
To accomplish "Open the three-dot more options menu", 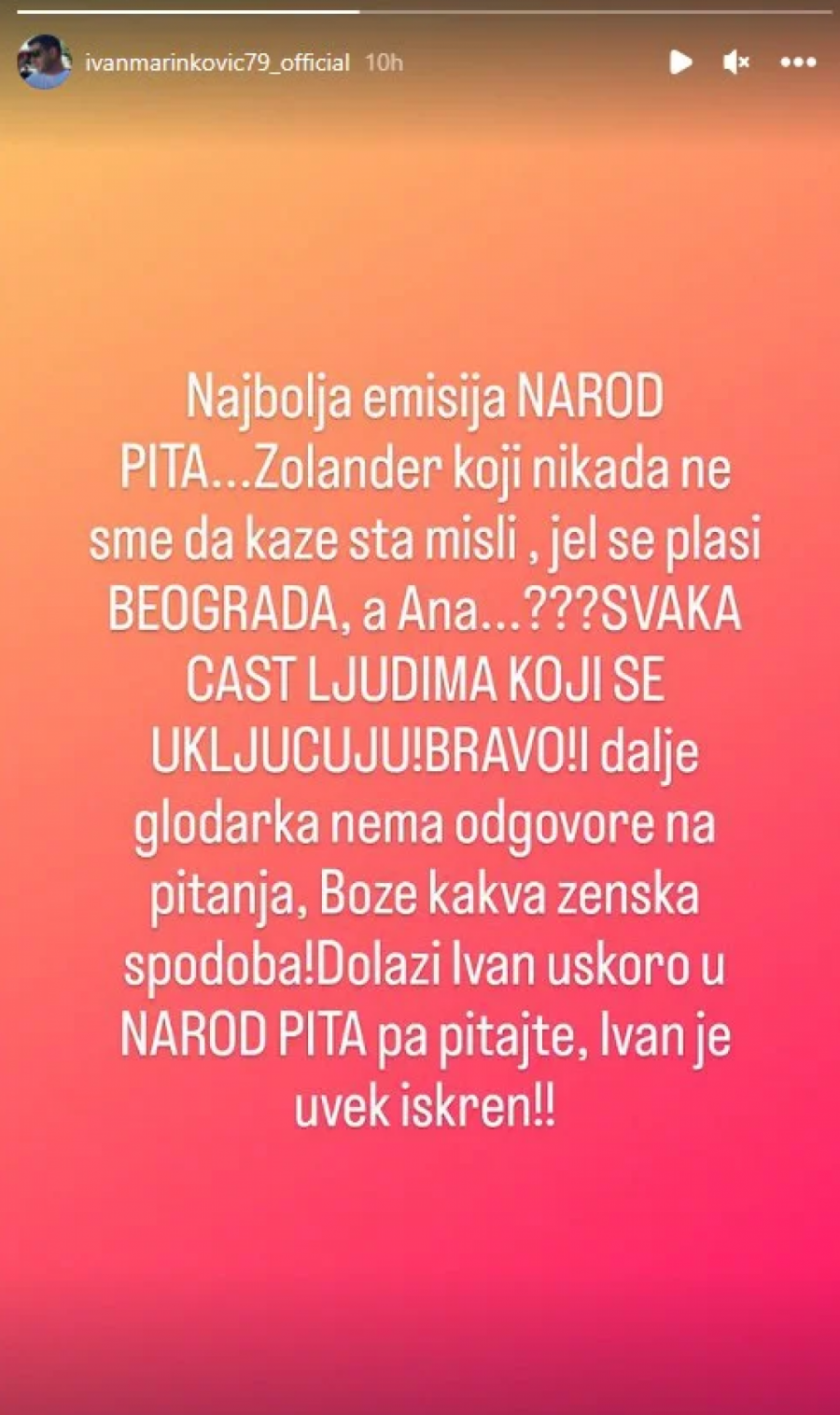I will 798,63.
